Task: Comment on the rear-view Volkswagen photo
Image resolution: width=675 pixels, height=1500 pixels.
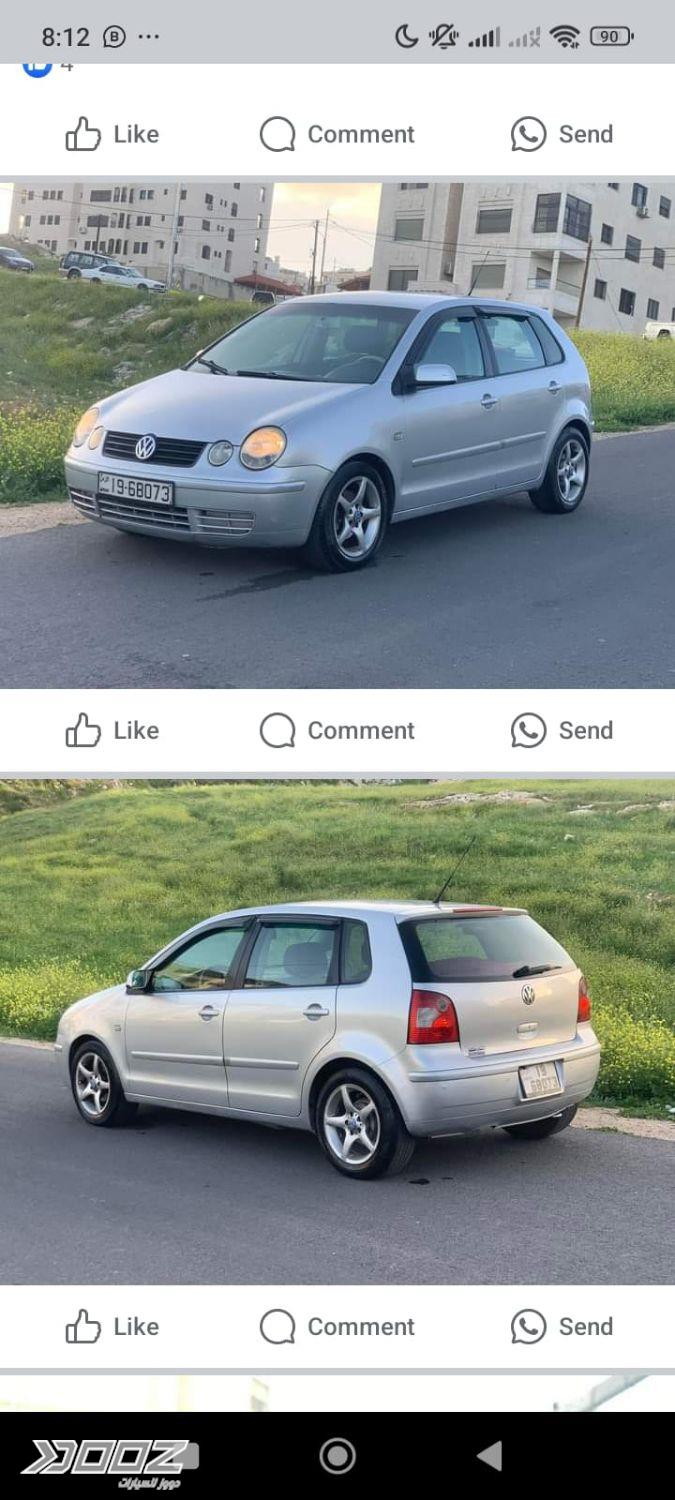Action: coord(337,1327)
